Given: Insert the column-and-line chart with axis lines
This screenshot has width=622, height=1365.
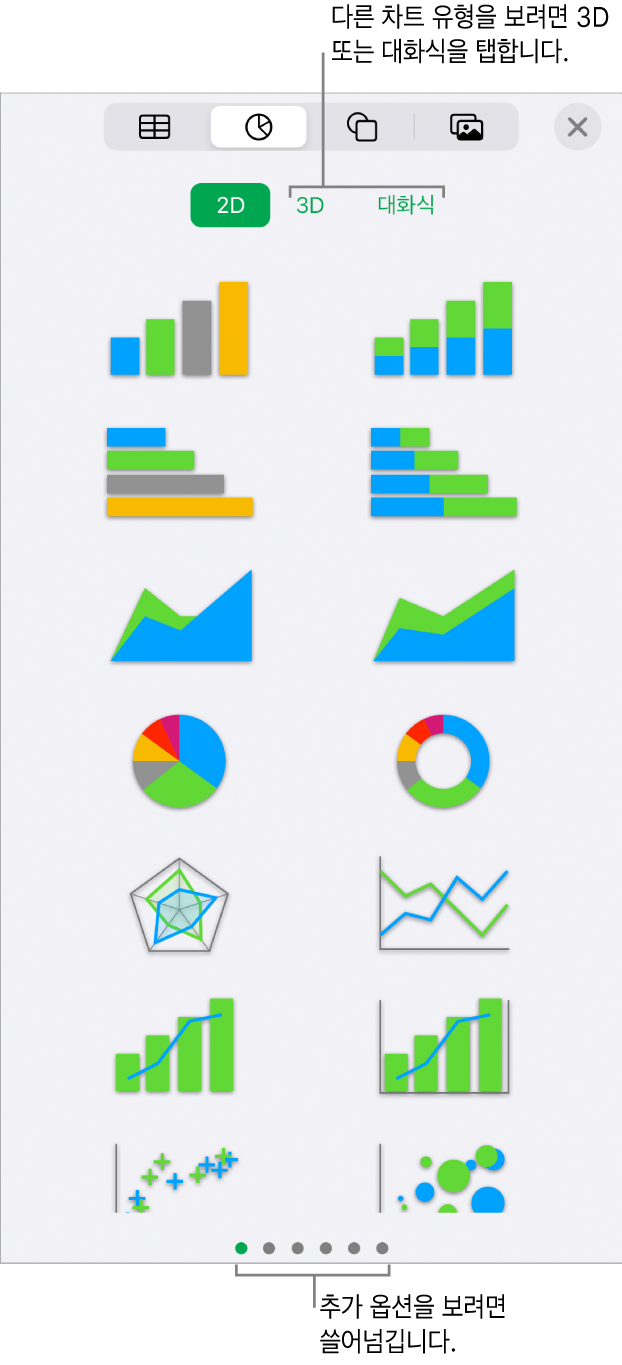Looking at the screenshot, I should point(443,1045).
